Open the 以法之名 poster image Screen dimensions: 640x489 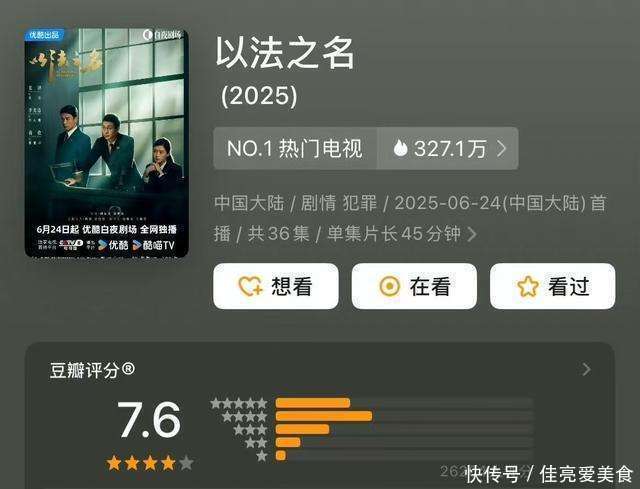[106, 142]
